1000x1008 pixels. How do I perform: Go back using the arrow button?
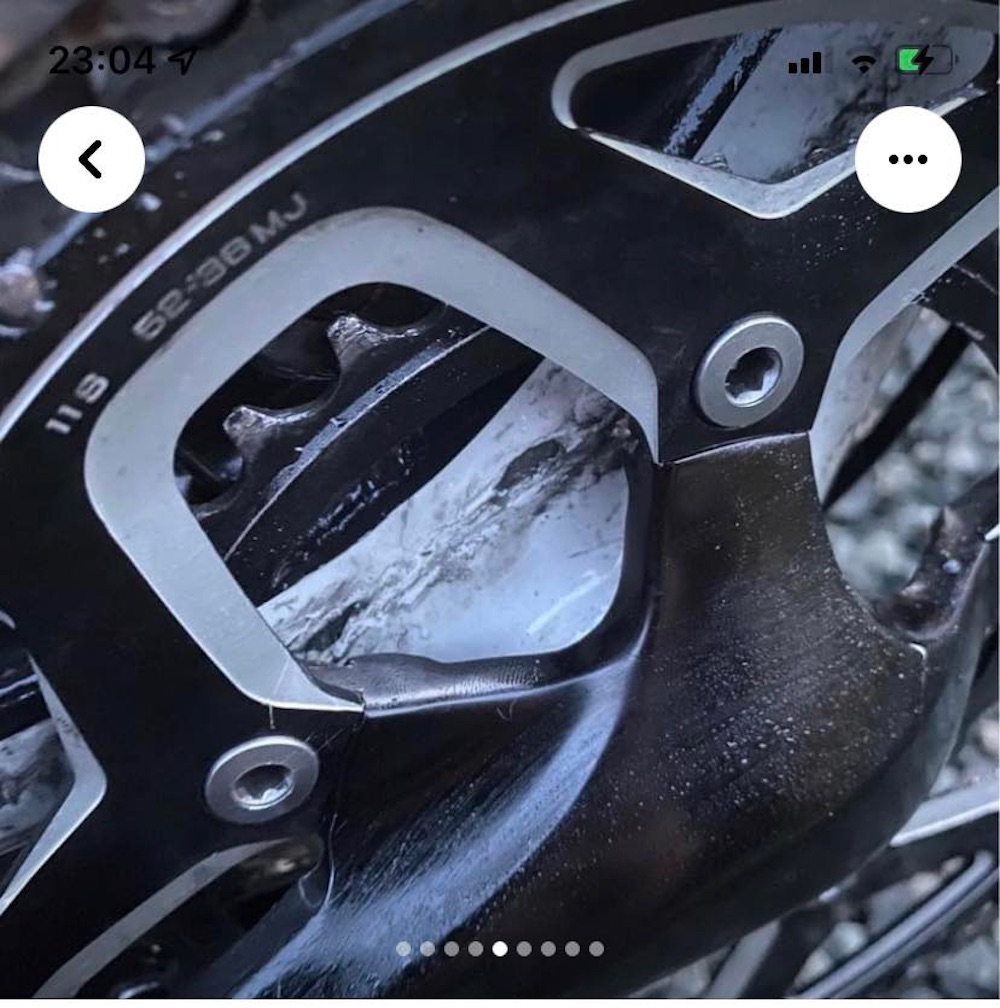[x=91, y=160]
